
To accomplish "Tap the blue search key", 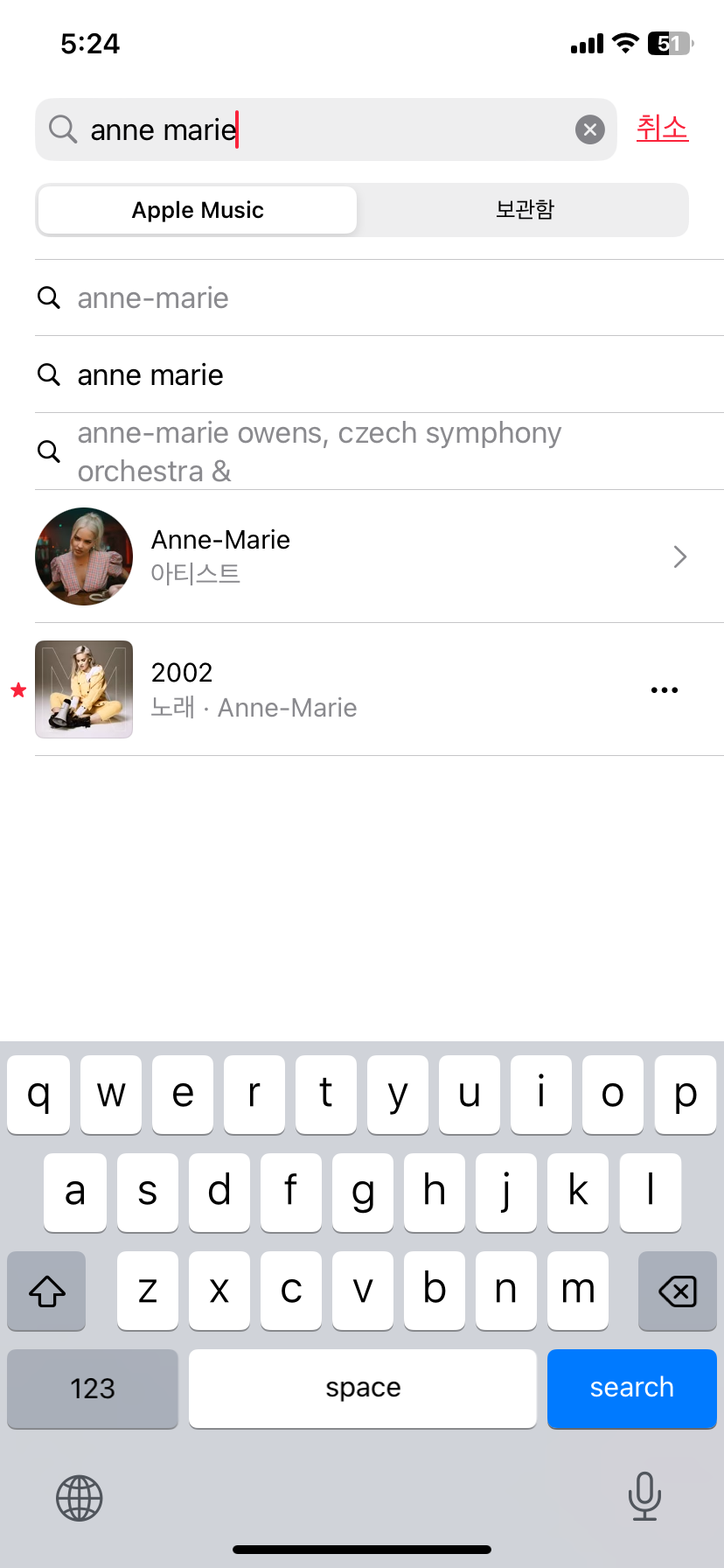I will [631, 1389].
